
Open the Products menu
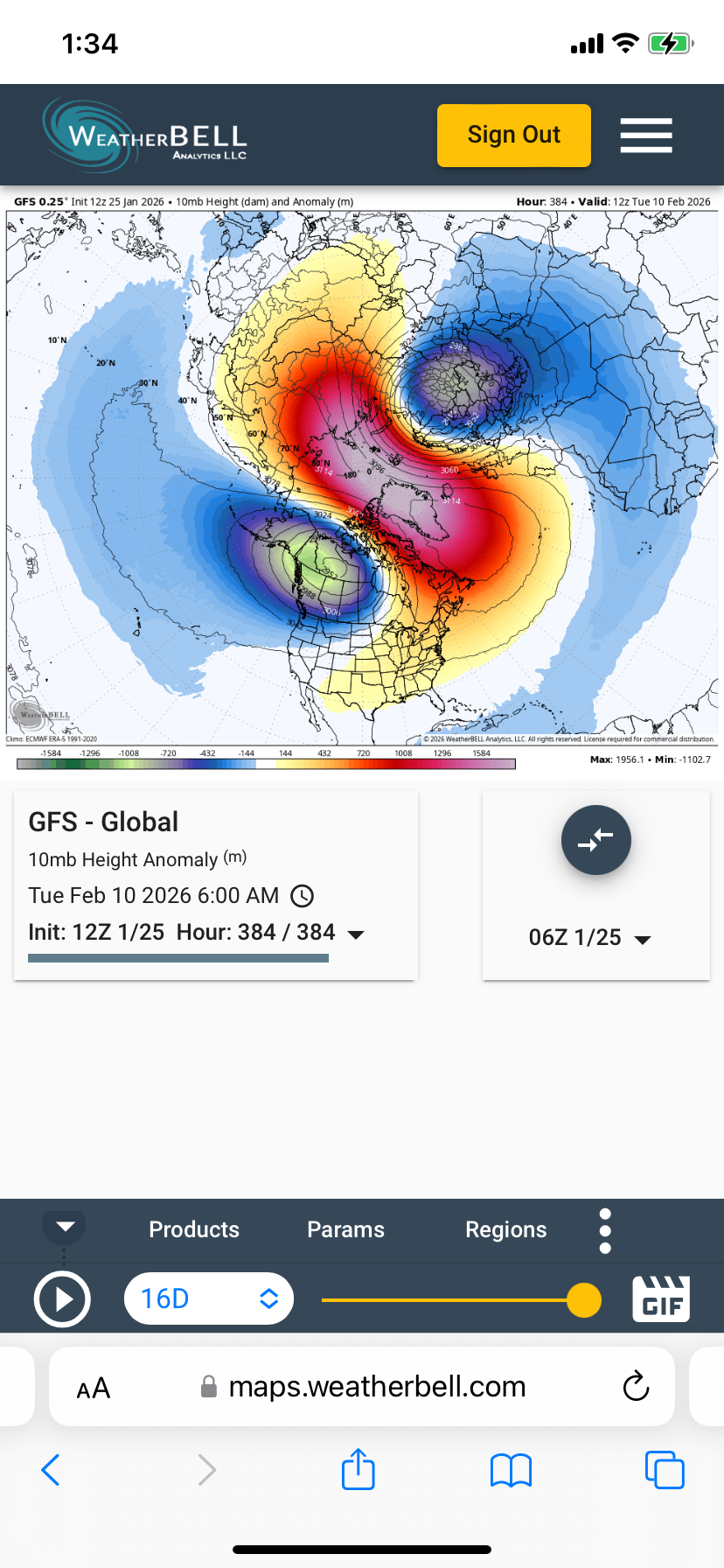pyautogui.click(x=194, y=1229)
